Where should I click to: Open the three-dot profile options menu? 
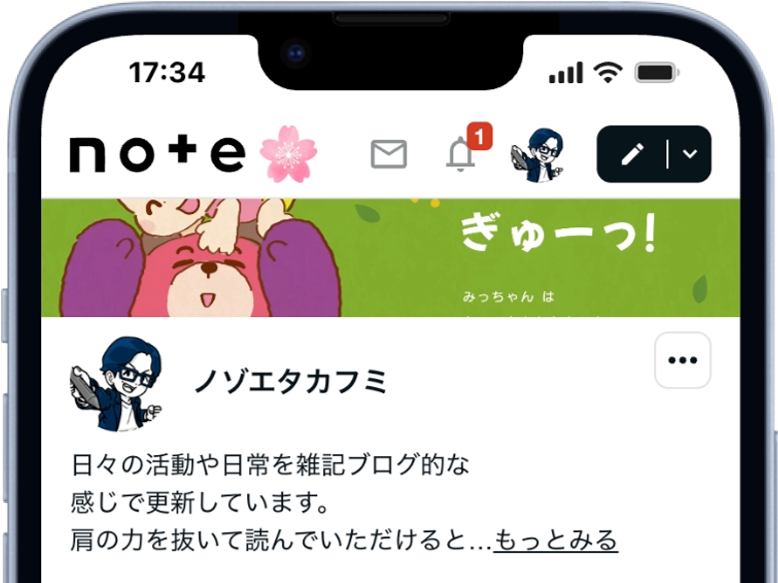click(x=682, y=360)
